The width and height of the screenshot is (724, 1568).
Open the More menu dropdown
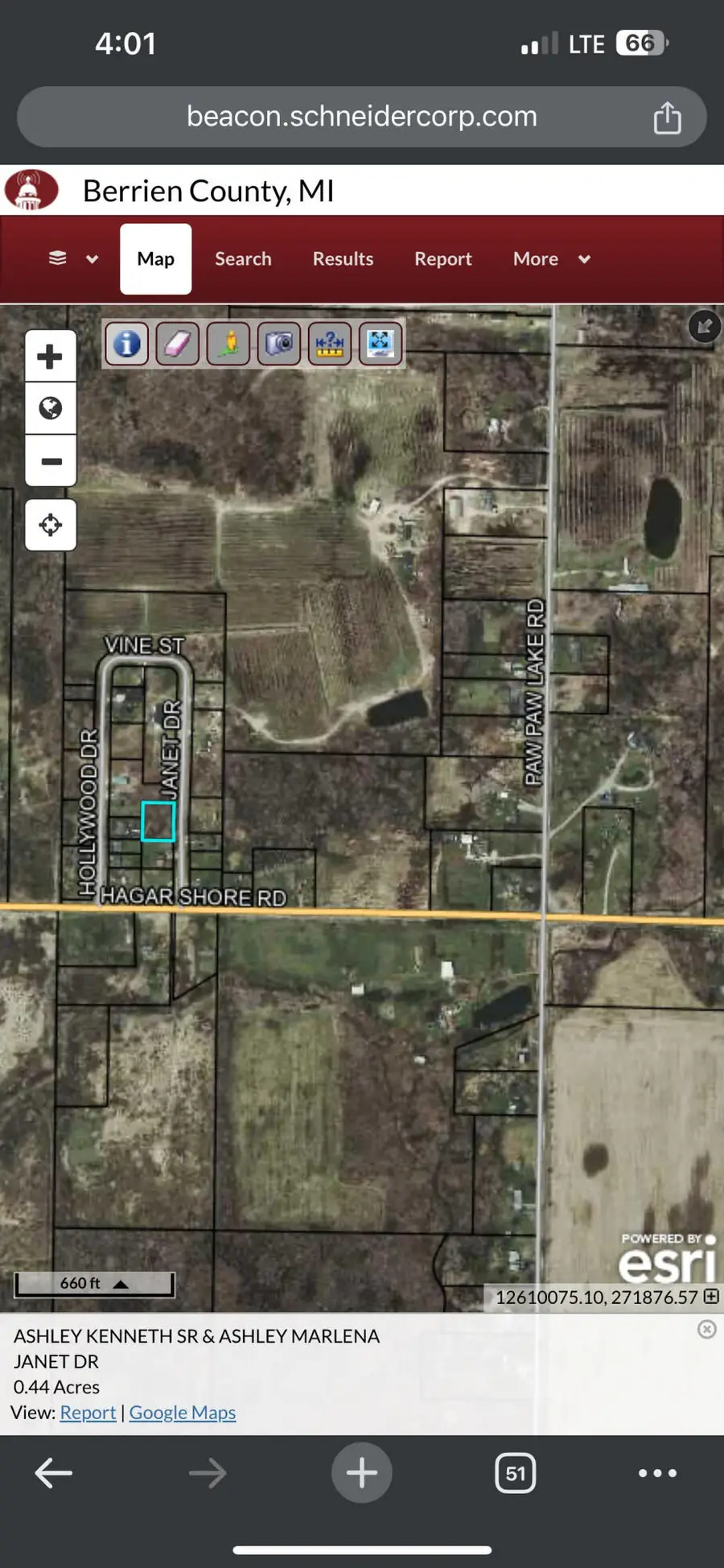click(551, 258)
